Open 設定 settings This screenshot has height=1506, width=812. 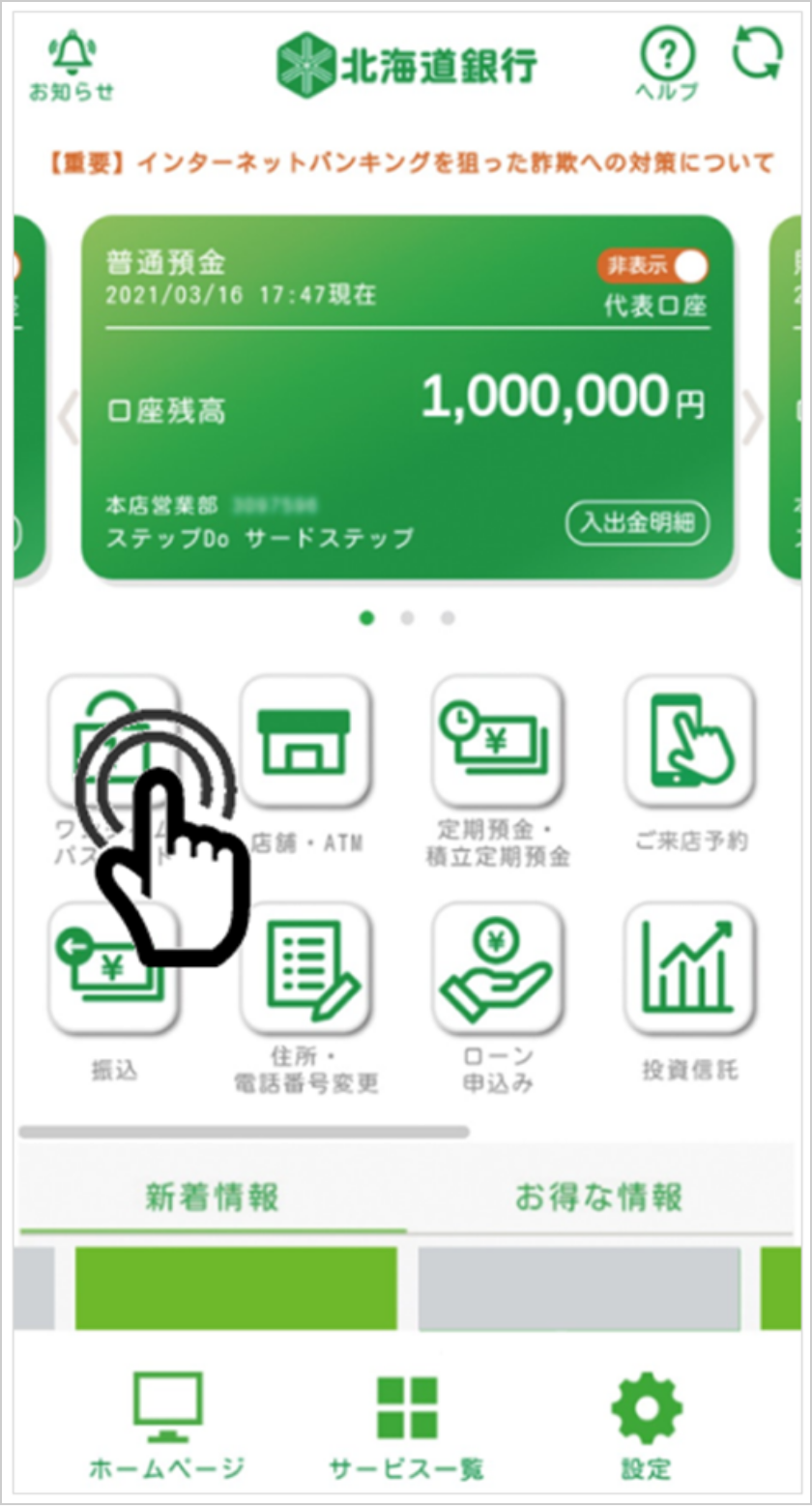point(647,1427)
